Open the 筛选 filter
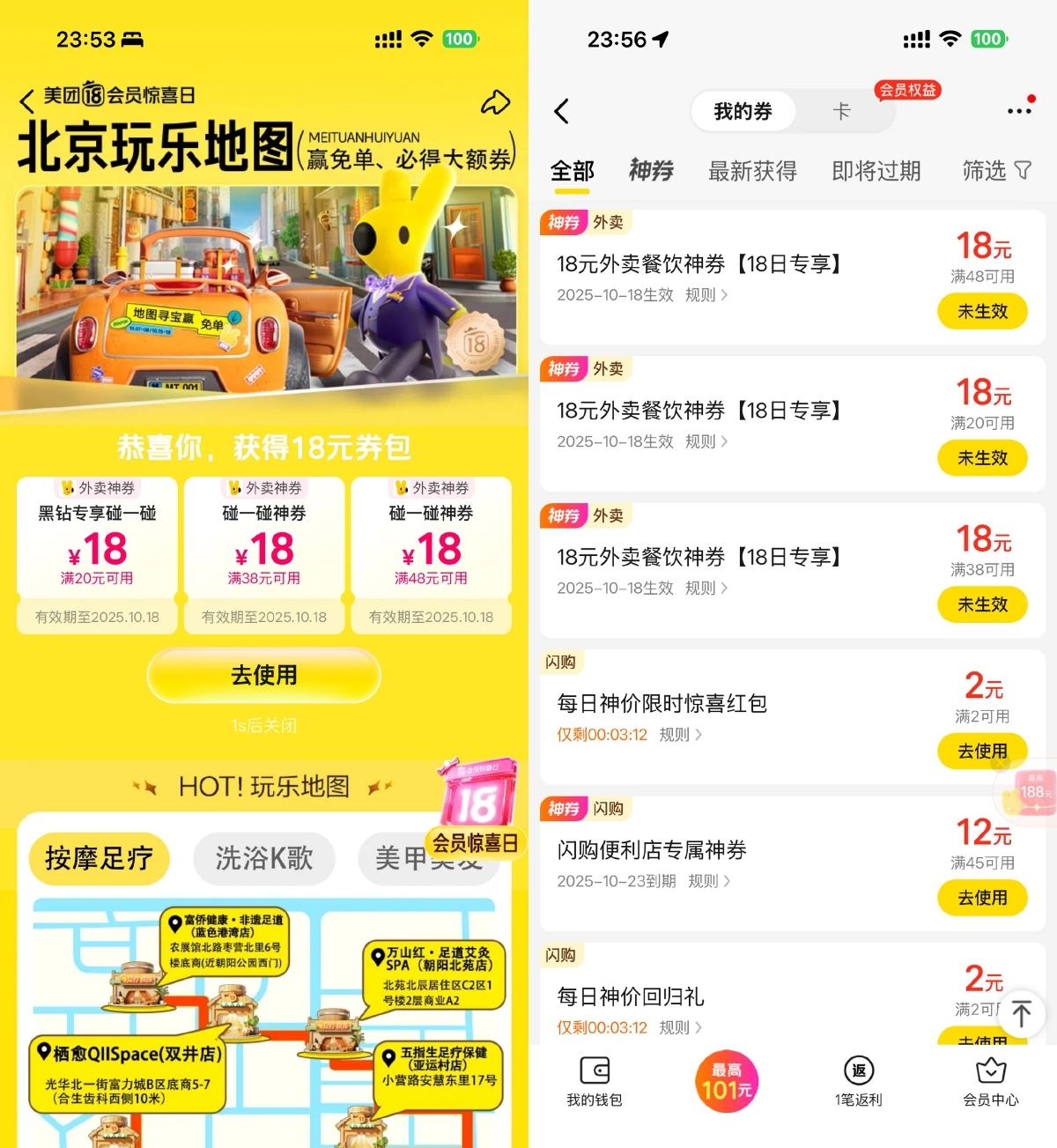Viewport: 1057px width, 1148px height. point(996,170)
